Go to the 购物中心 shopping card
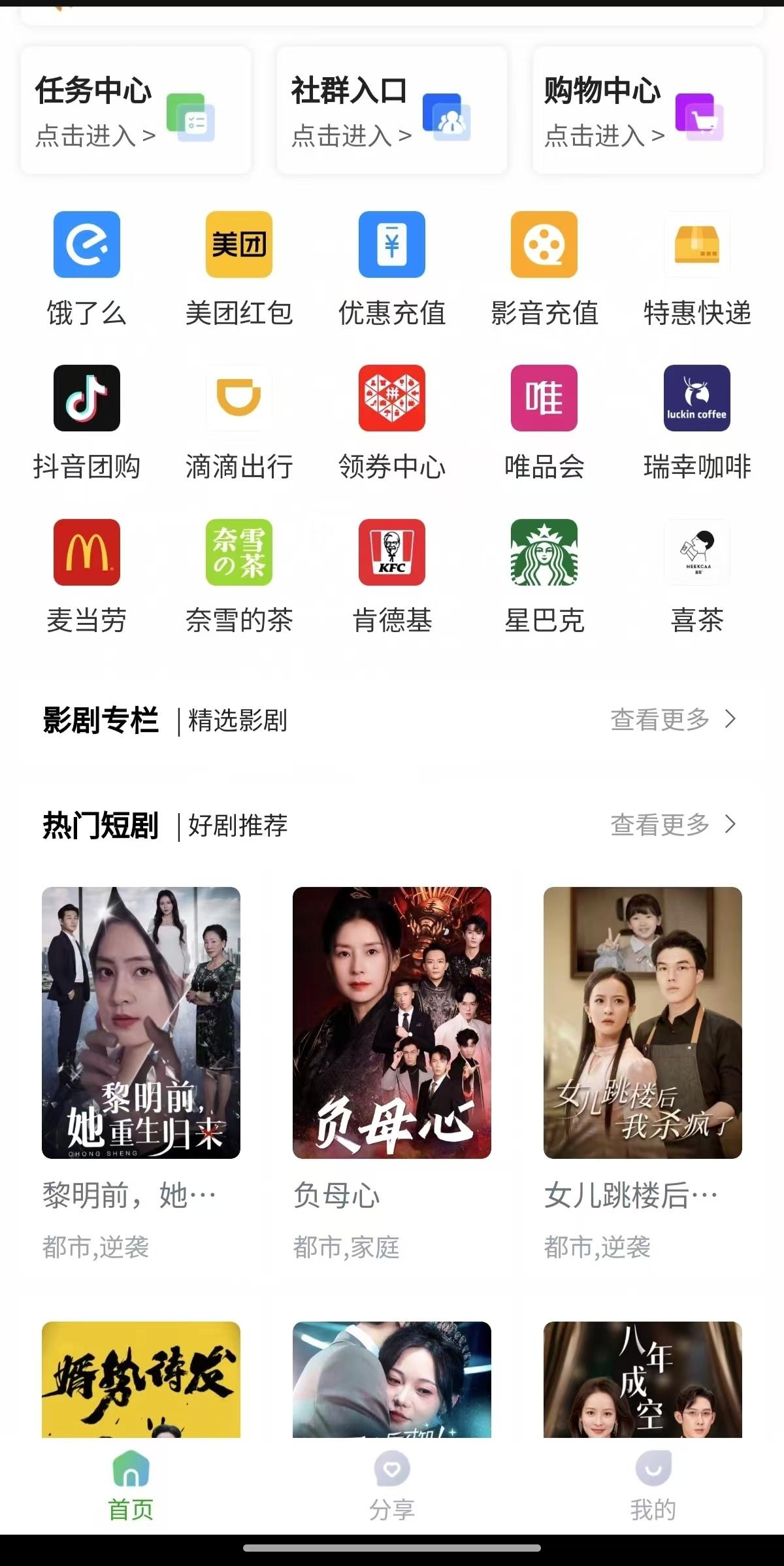 point(647,110)
